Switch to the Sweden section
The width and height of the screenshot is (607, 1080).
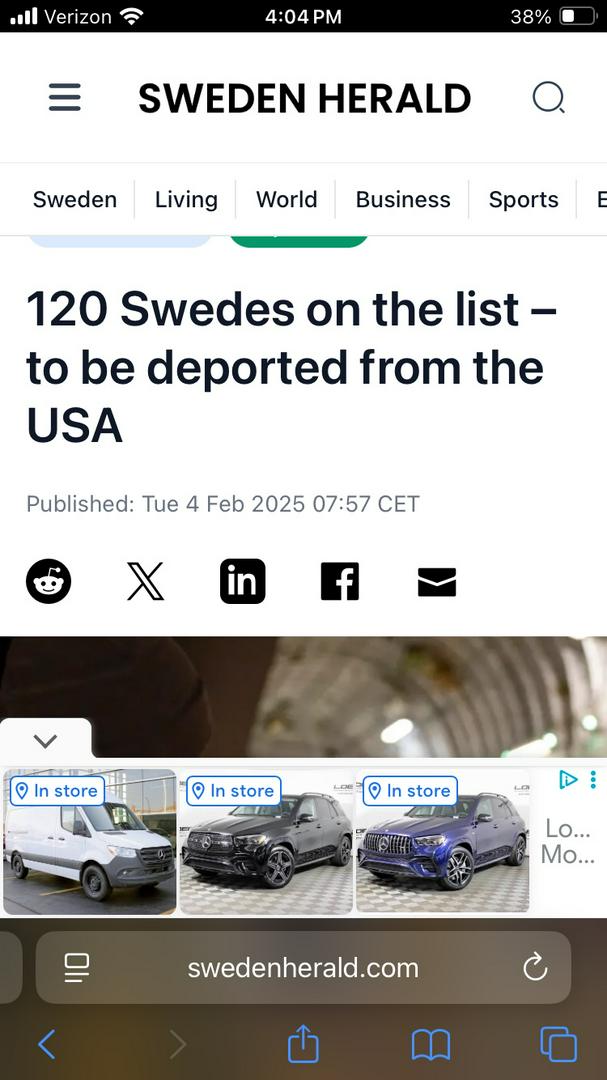75,199
